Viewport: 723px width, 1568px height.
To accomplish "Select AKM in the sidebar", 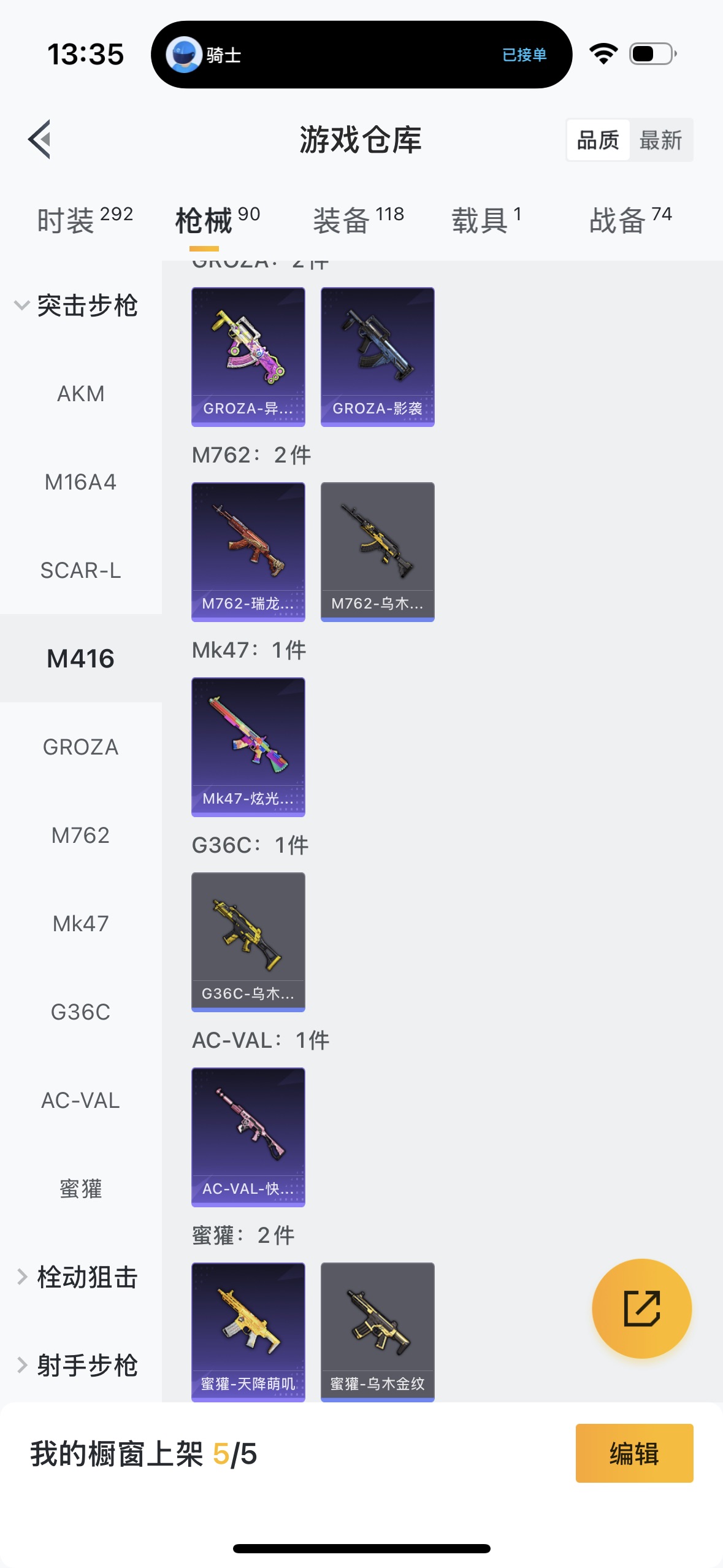I will pos(81,394).
